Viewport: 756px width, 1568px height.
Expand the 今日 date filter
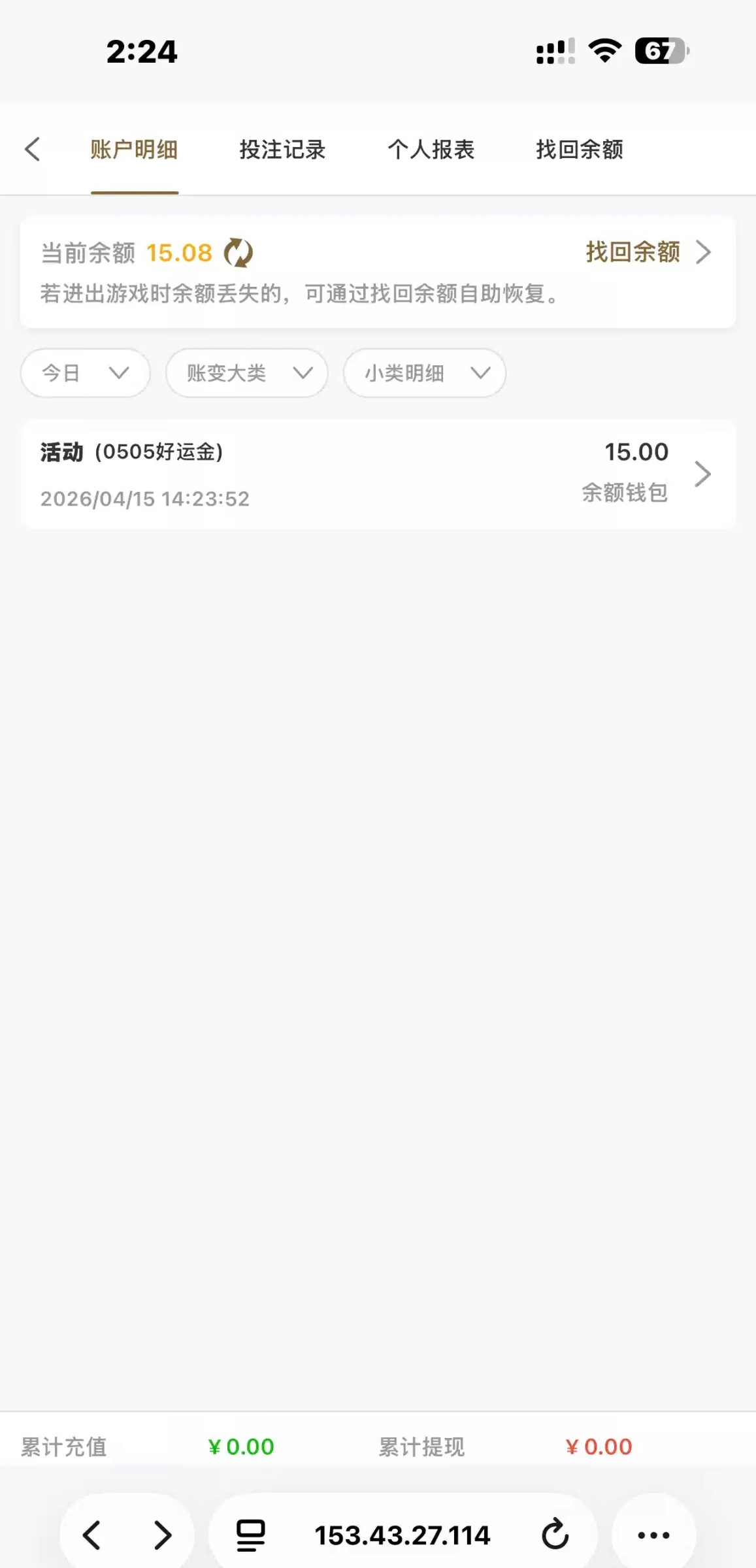pos(85,373)
